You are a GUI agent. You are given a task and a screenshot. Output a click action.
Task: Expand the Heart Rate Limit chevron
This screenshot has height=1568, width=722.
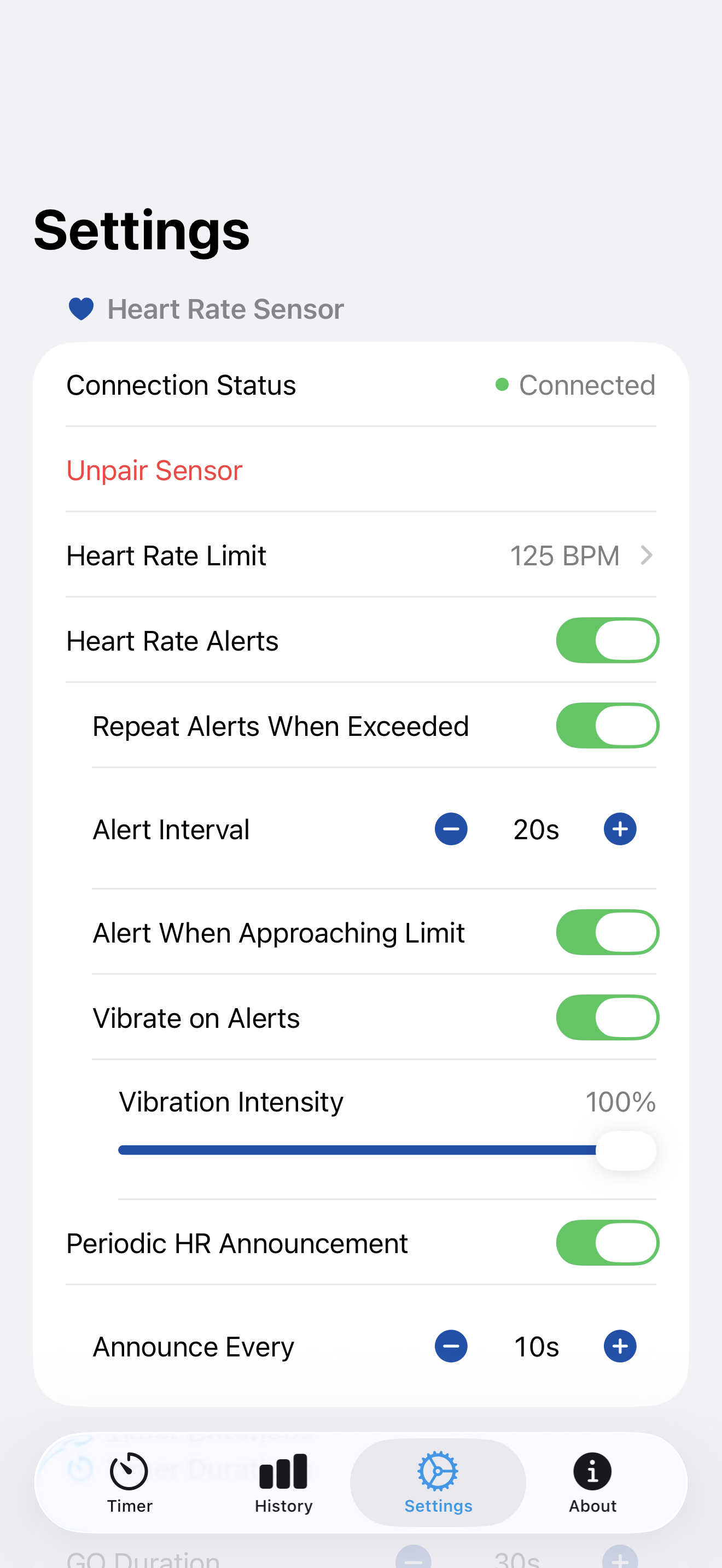tap(647, 555)
